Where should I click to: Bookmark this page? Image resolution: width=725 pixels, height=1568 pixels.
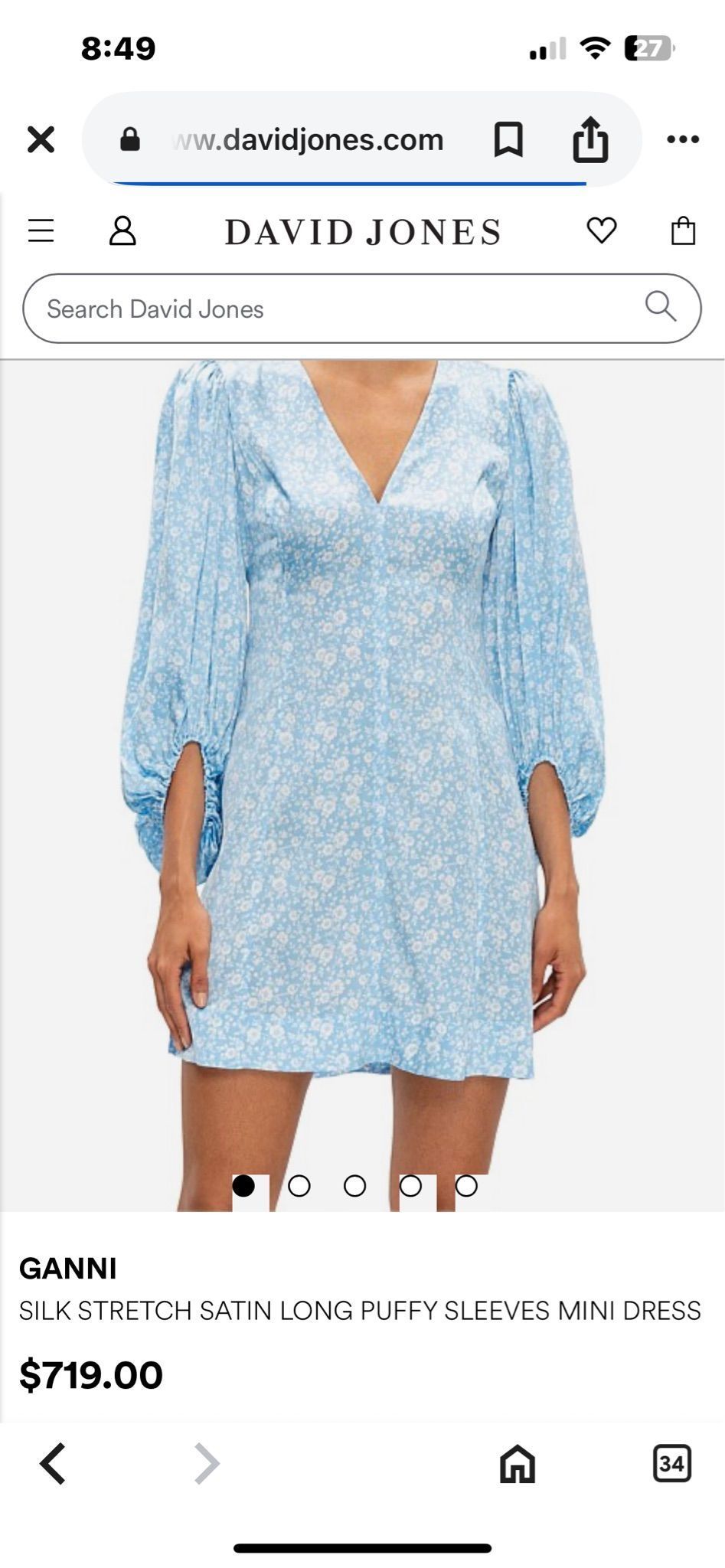[x=508, y=139]
